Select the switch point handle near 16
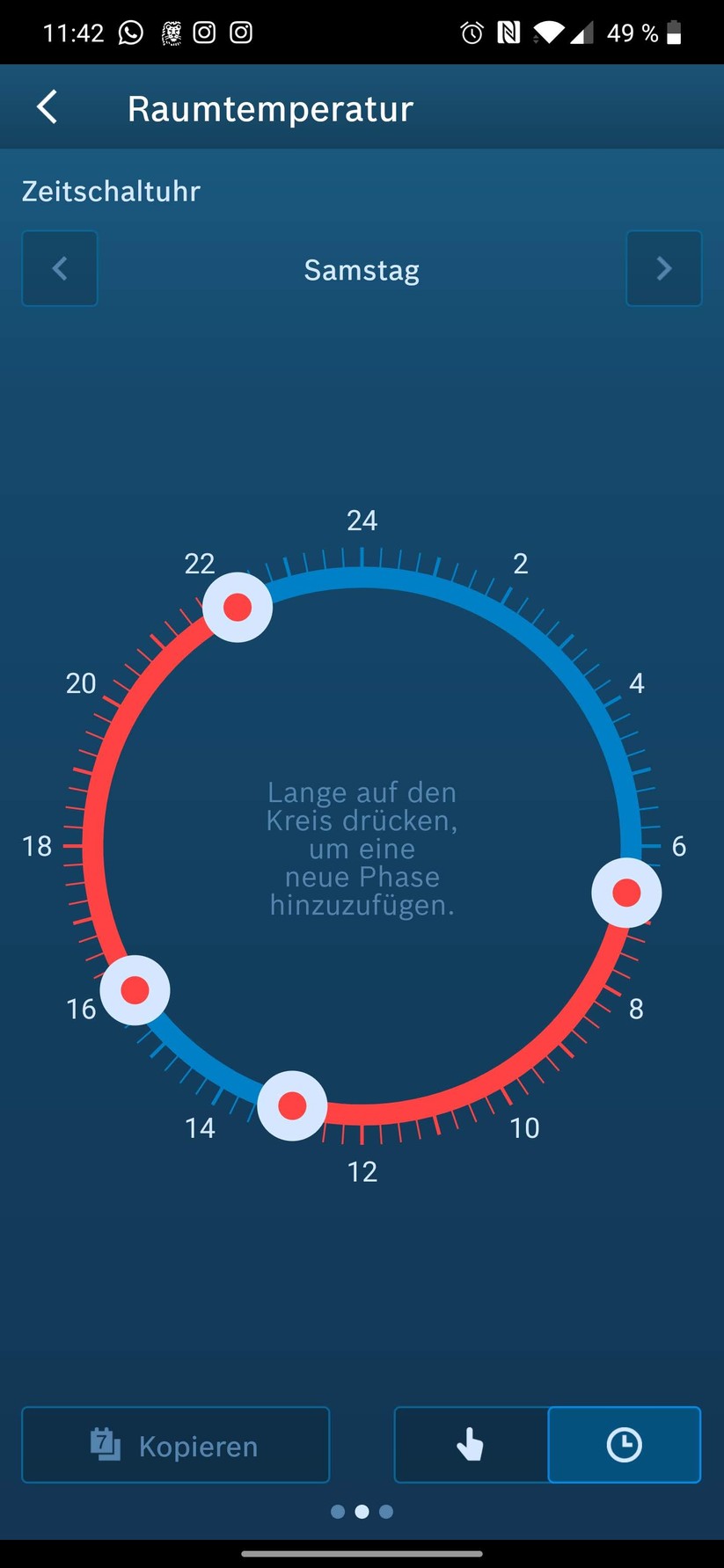724x1568 pixels. (x=135, y=989)
